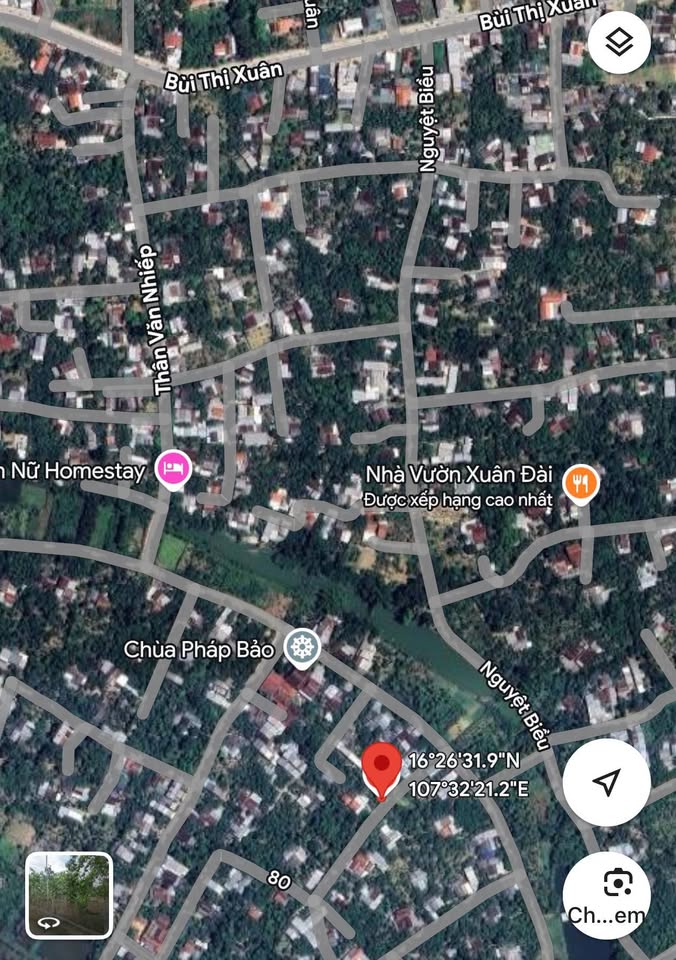Tap the camera lens search button
The width and height of the screenshot is (676, 960).
[x=607, y=893]
